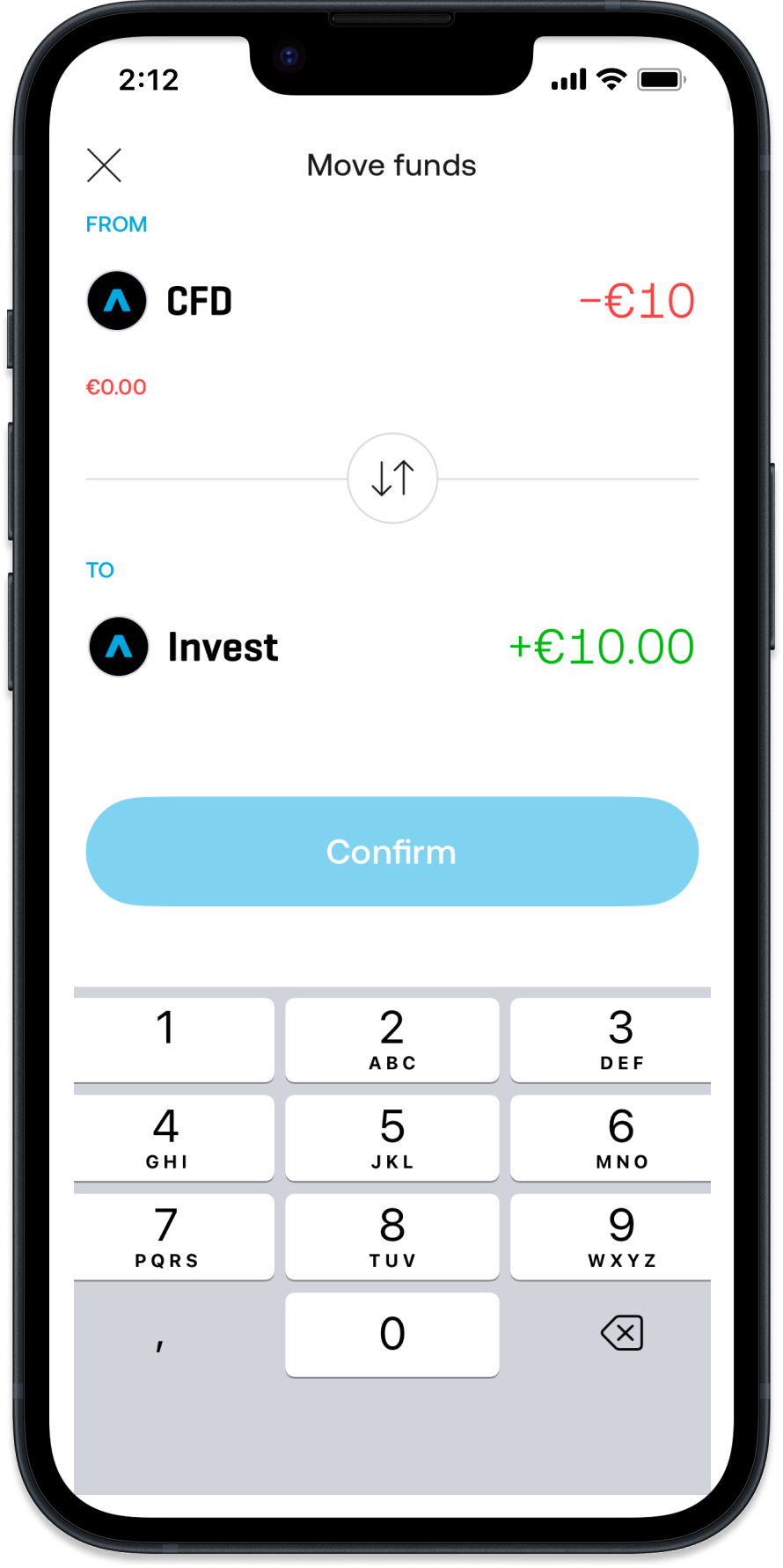Tap the 3 key

pos(619,1038)
